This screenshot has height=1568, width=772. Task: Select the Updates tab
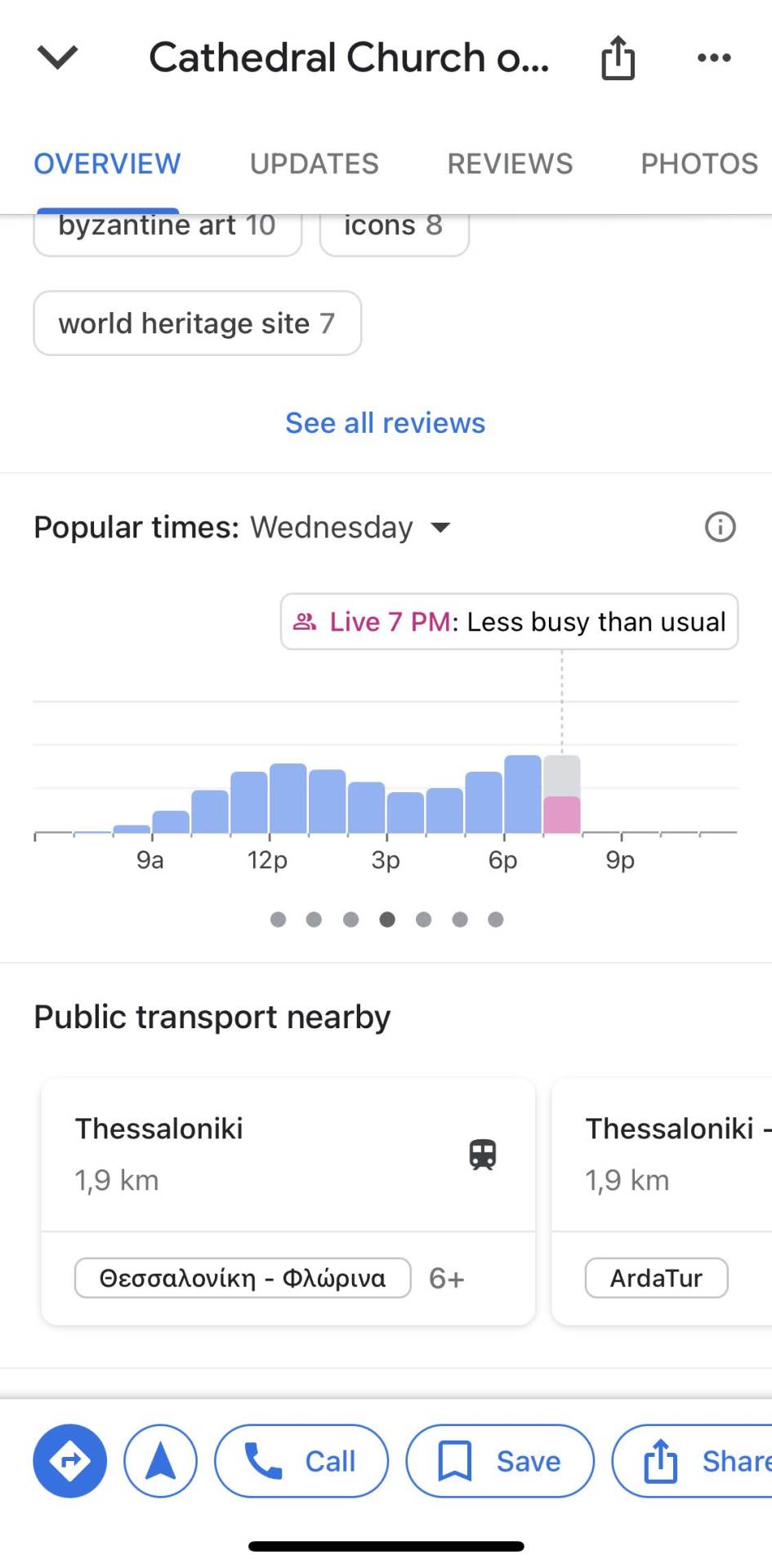coord(314,163)
